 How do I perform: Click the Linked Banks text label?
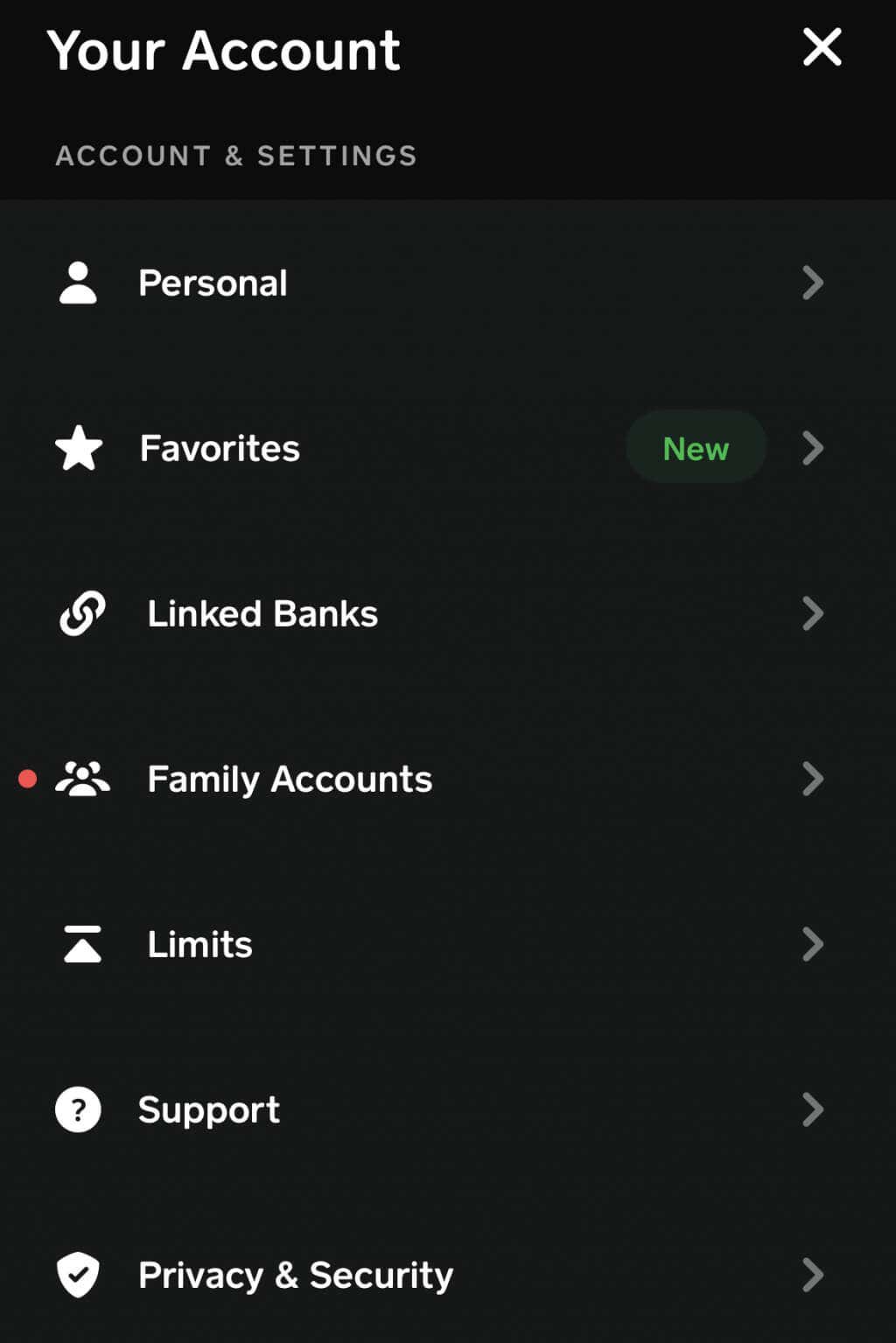(262, 613)
